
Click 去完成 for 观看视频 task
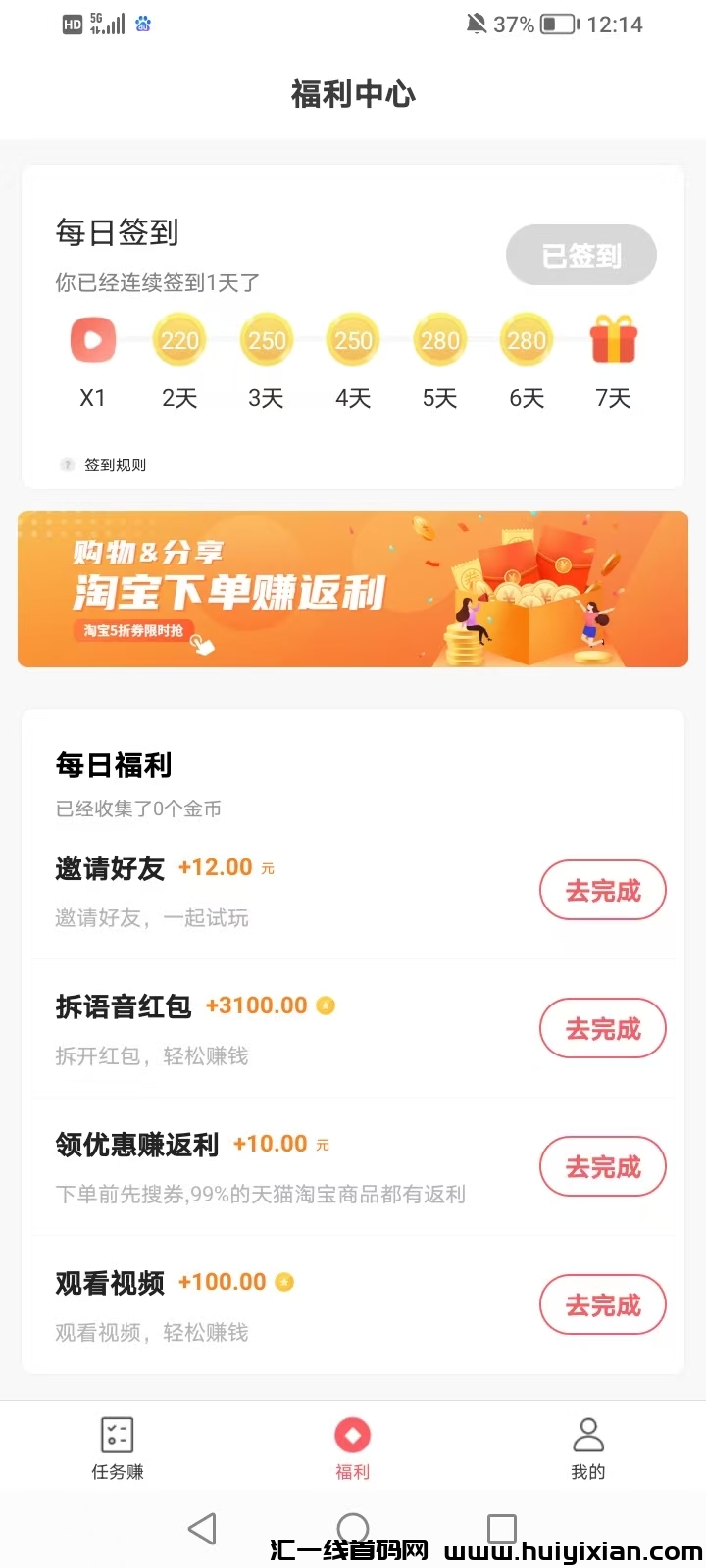[x=602, y=1304]
